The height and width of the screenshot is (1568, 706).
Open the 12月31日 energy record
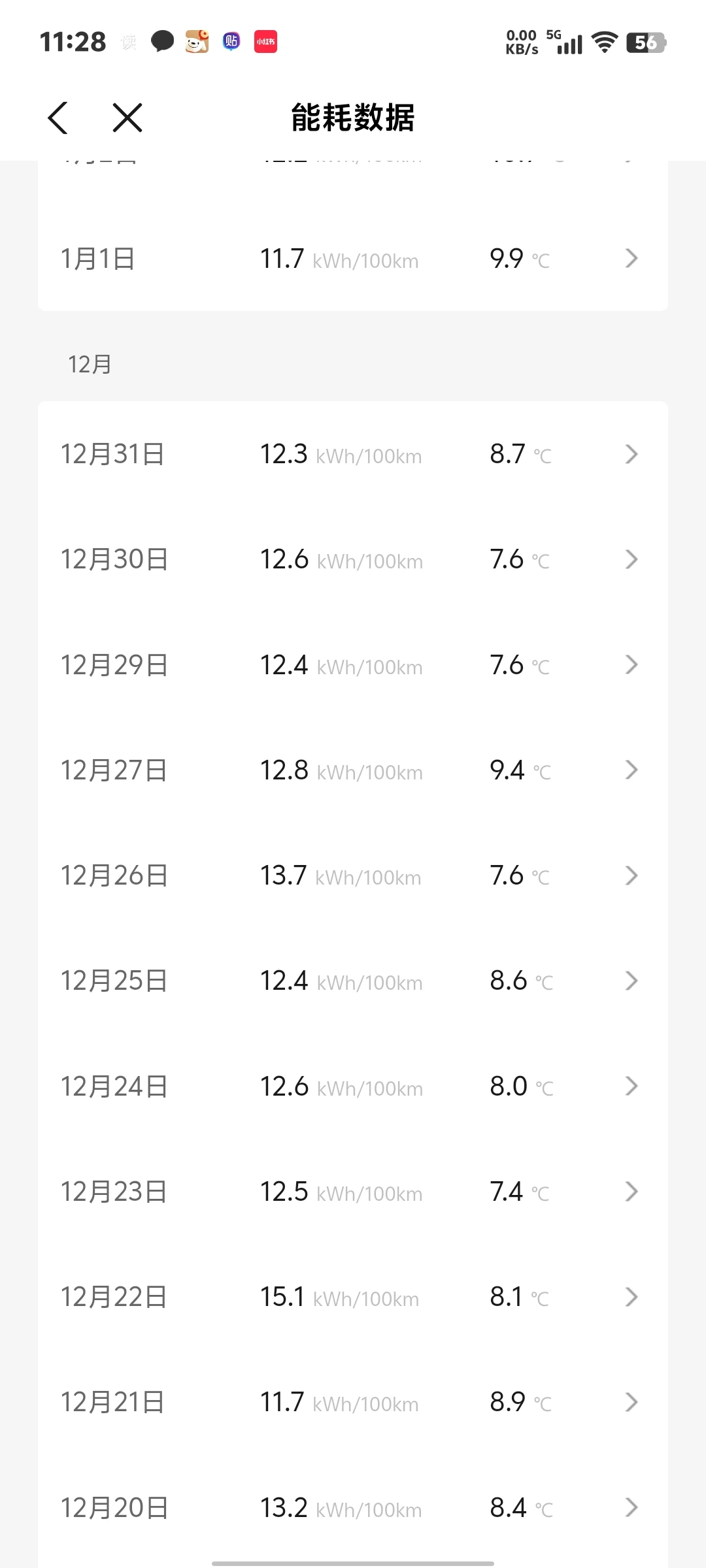(x=353, y=454)
